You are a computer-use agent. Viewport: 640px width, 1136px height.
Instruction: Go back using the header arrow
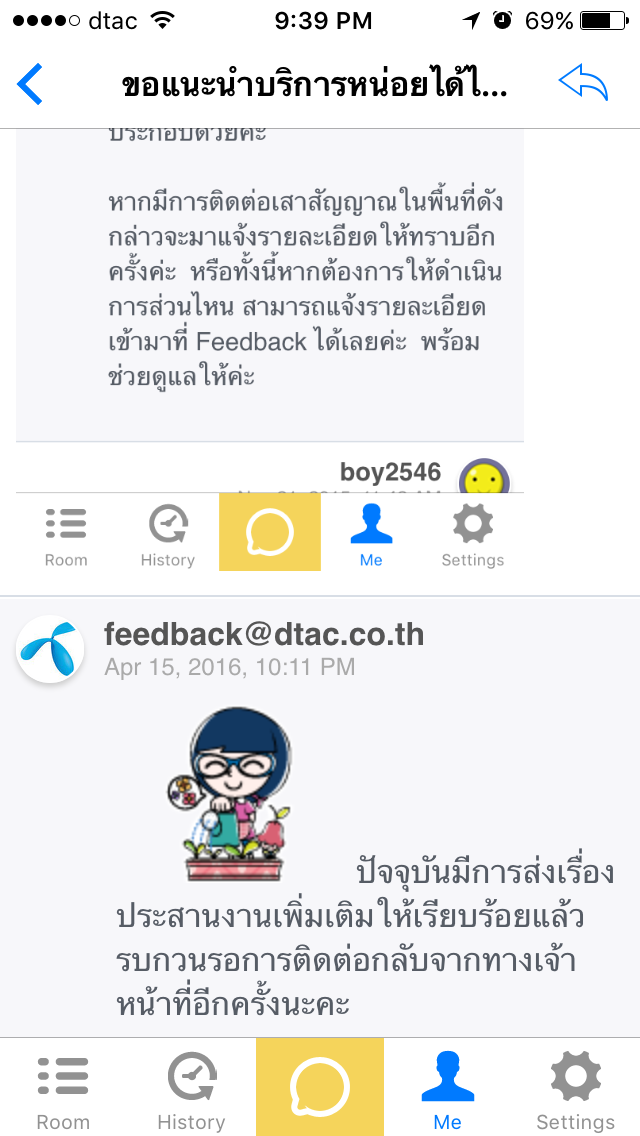[x=30, y=84]
